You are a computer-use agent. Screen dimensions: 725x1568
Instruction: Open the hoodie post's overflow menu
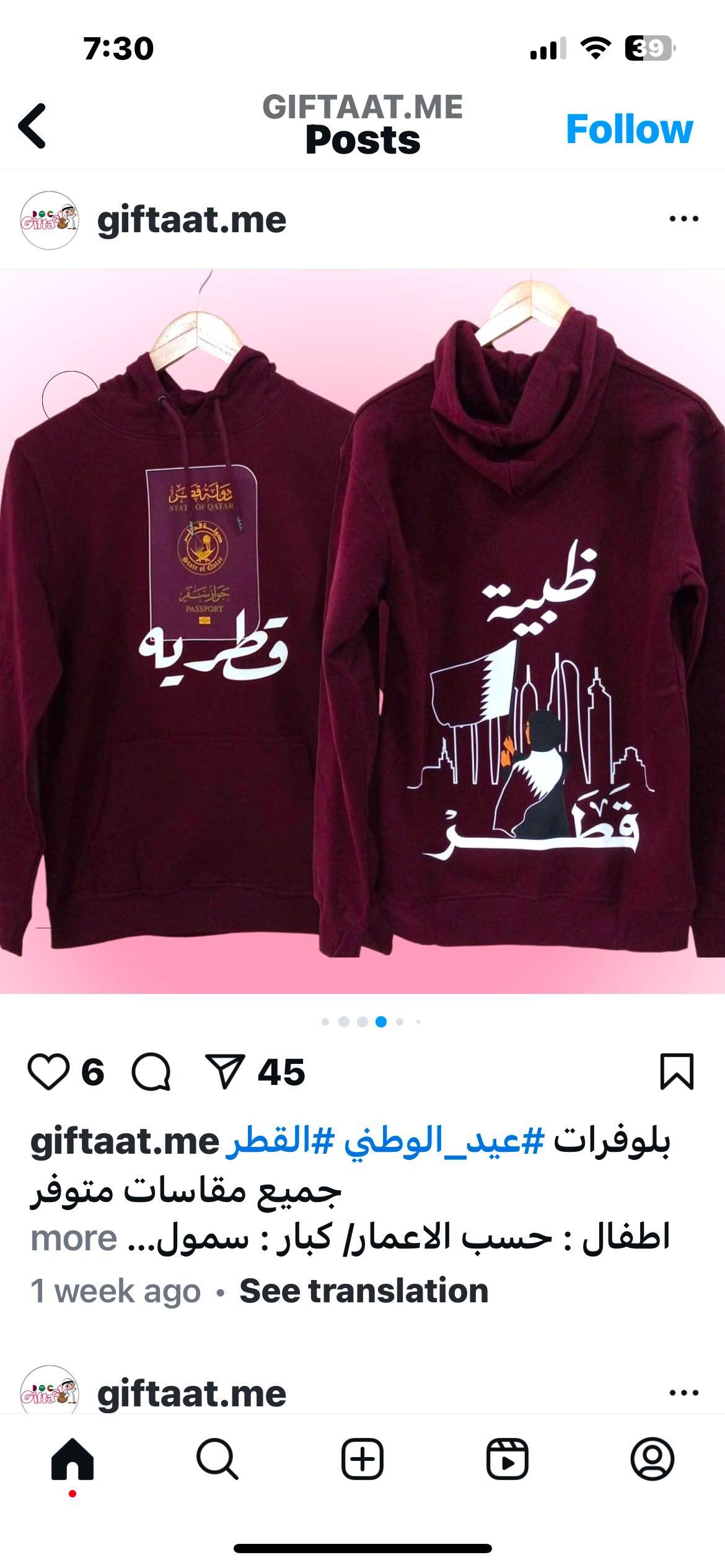(684, 219)
